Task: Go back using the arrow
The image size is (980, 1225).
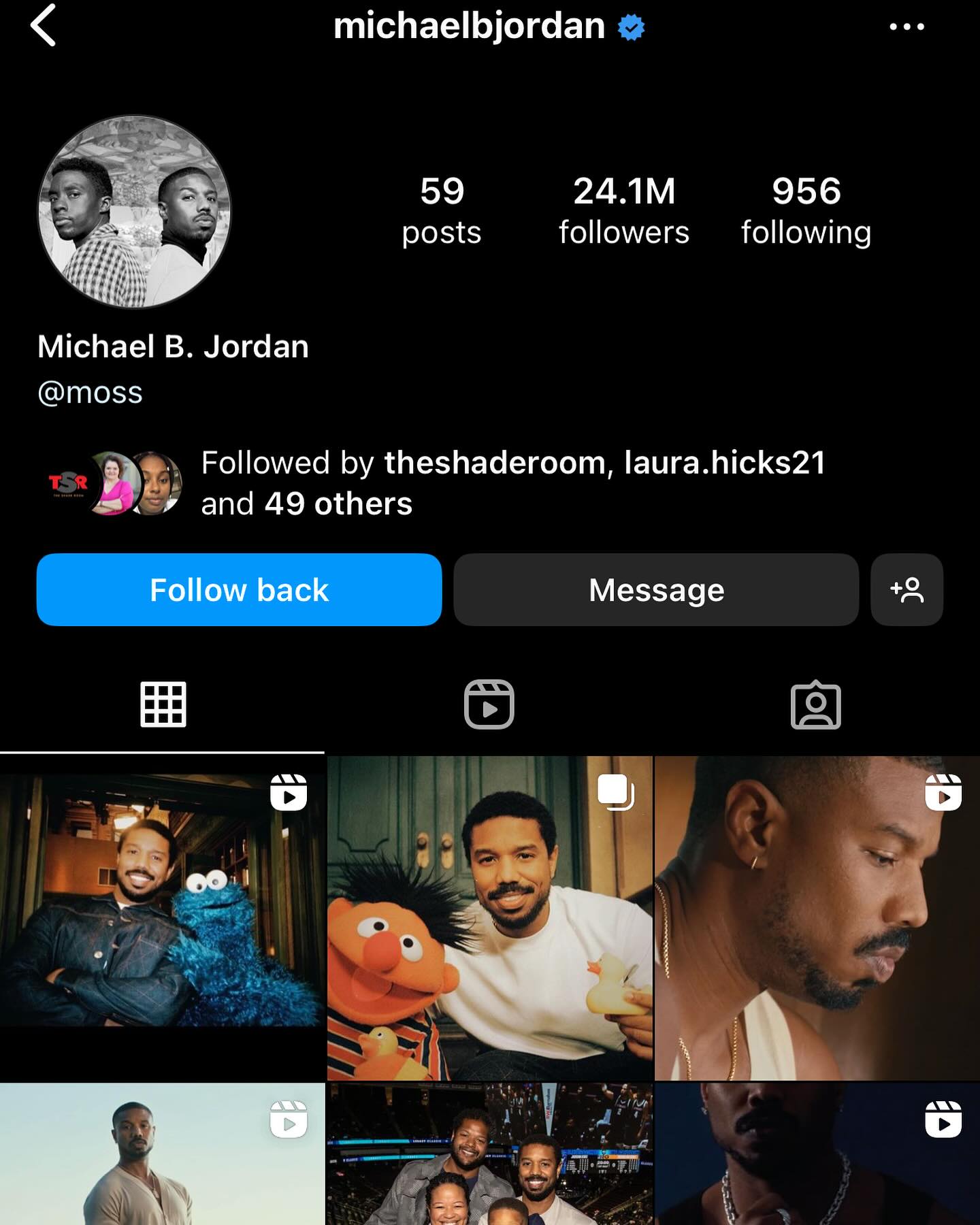Action: (44, 26)
